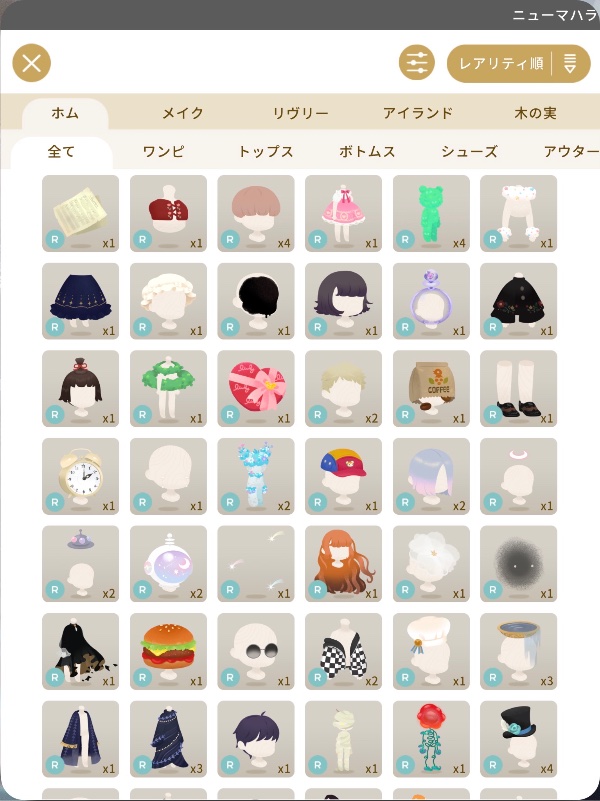Choose the long orange wavy hair item
Image resolution: width=600 pixels, height=801 pixels.
click(x=343, y=564)
